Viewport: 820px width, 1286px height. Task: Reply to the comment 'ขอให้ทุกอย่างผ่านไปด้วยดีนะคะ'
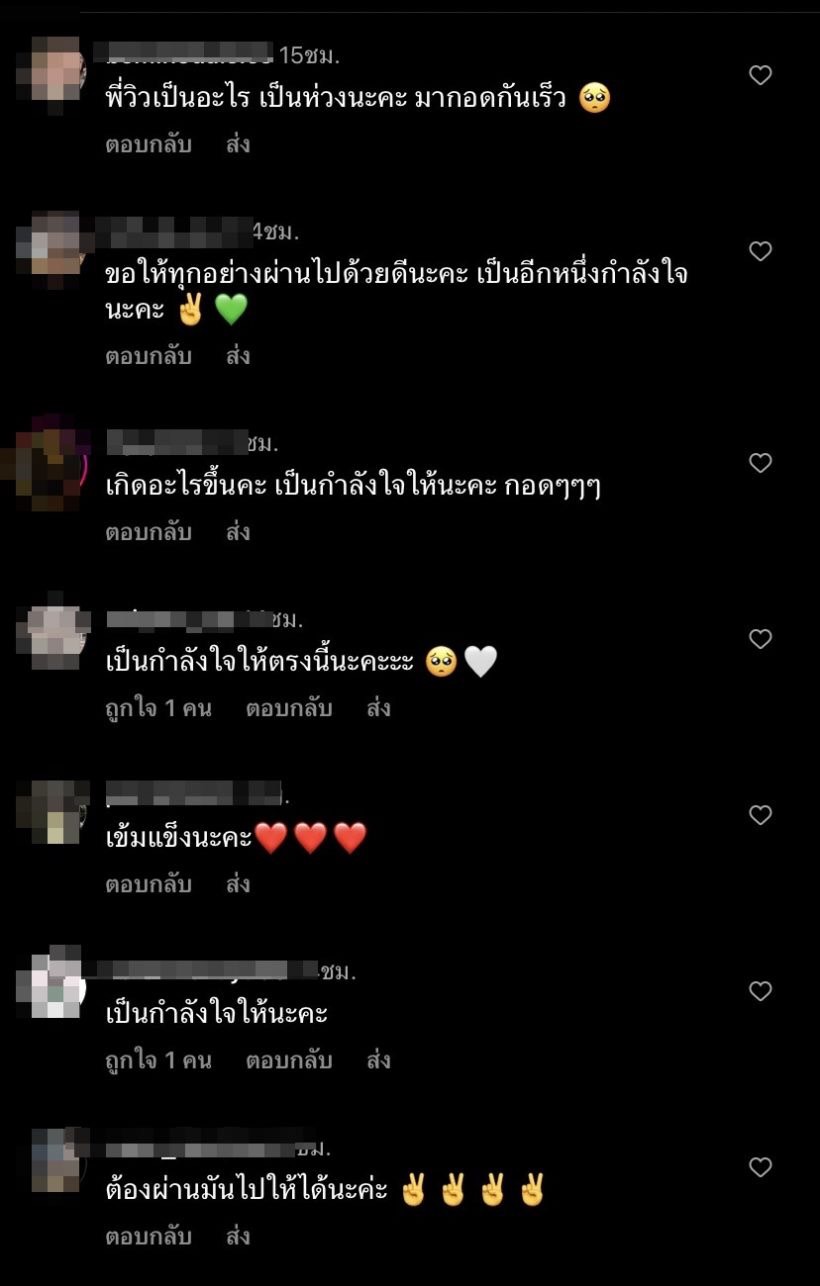[x=148, y=356]
